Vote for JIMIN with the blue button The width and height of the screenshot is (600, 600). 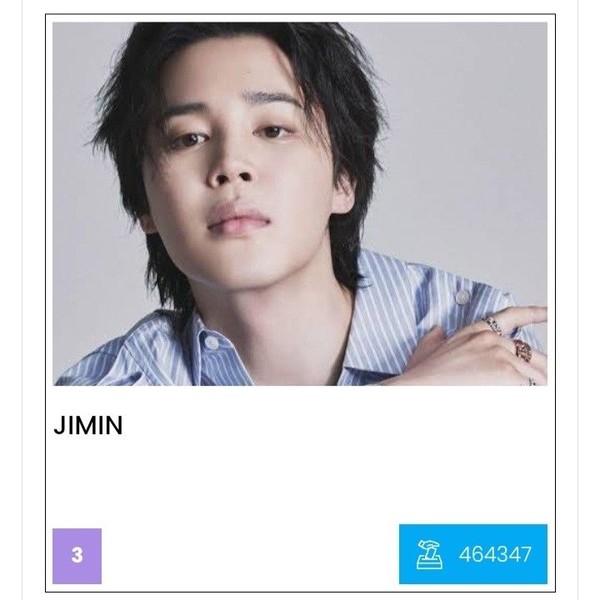point(473,554)
